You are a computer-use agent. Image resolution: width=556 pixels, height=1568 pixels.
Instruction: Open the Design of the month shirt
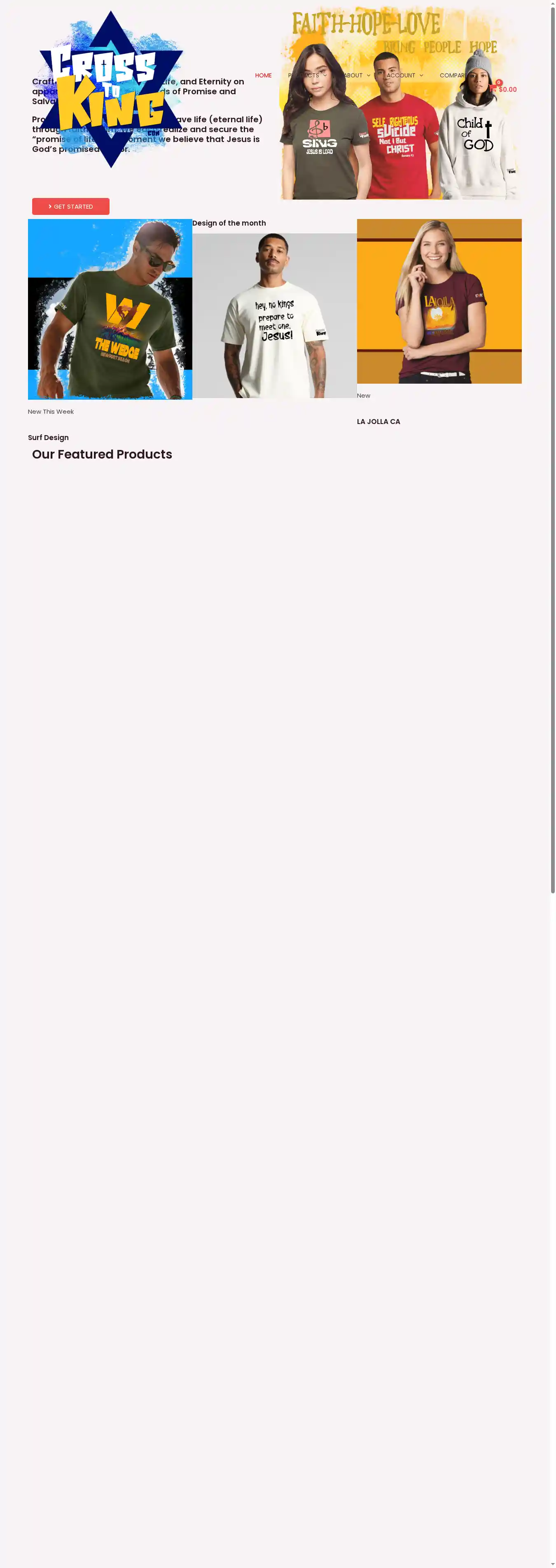[274, 315]
